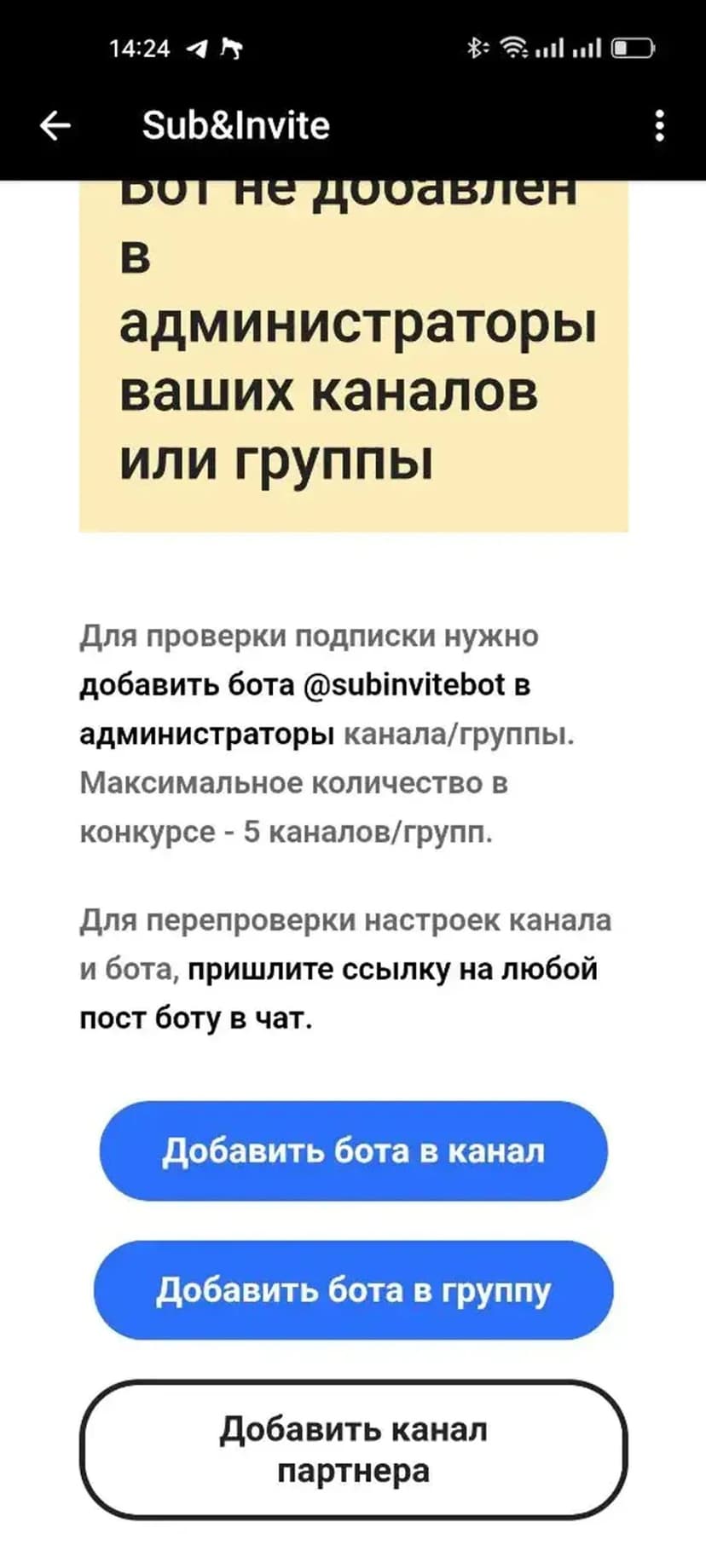The image size is (706, 1568).
Task: Choose «Добавить канал партнера»
Action: point(353,1450)
